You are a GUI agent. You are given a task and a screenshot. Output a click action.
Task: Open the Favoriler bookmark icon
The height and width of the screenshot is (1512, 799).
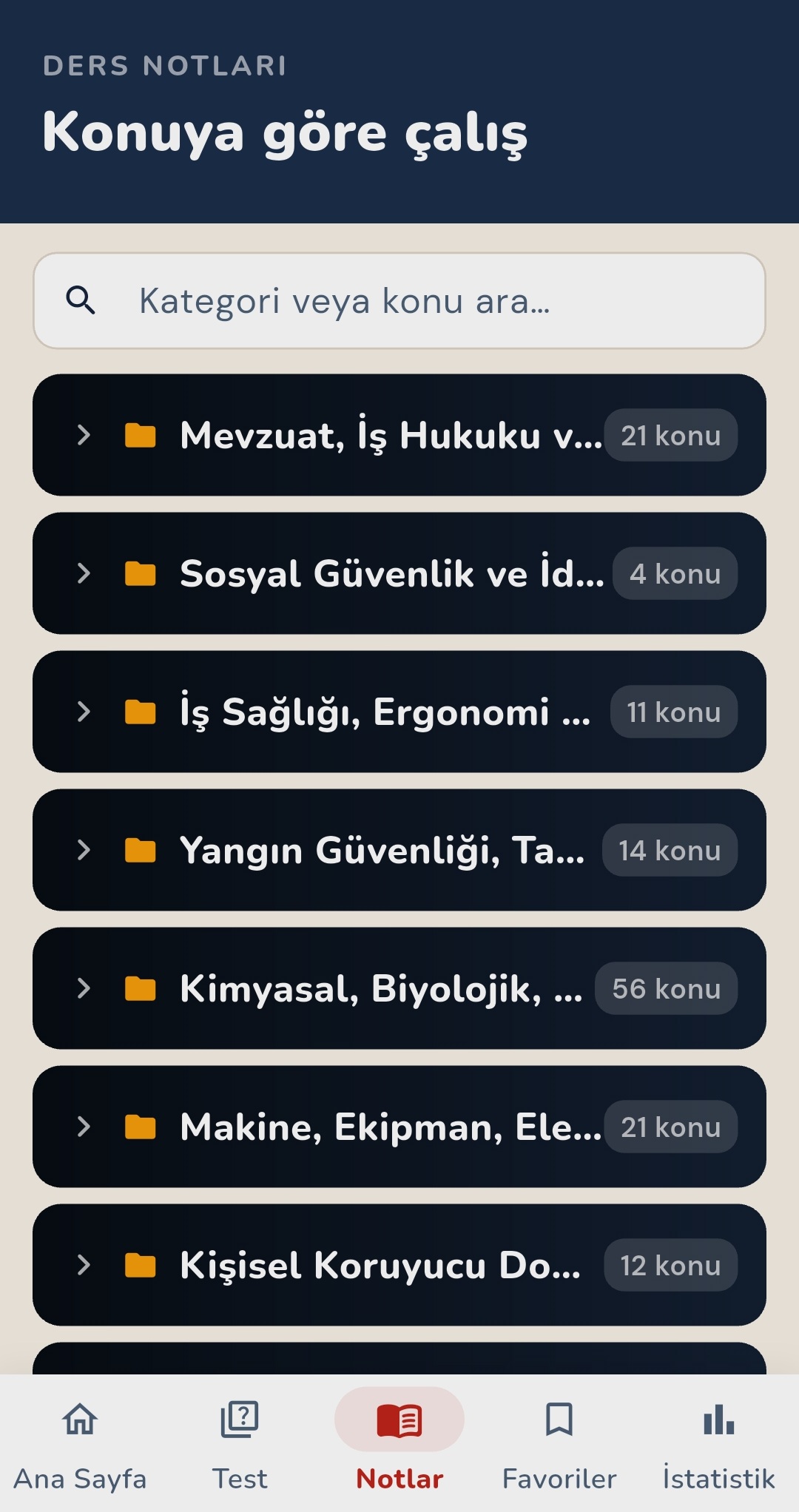[559, 1419]
